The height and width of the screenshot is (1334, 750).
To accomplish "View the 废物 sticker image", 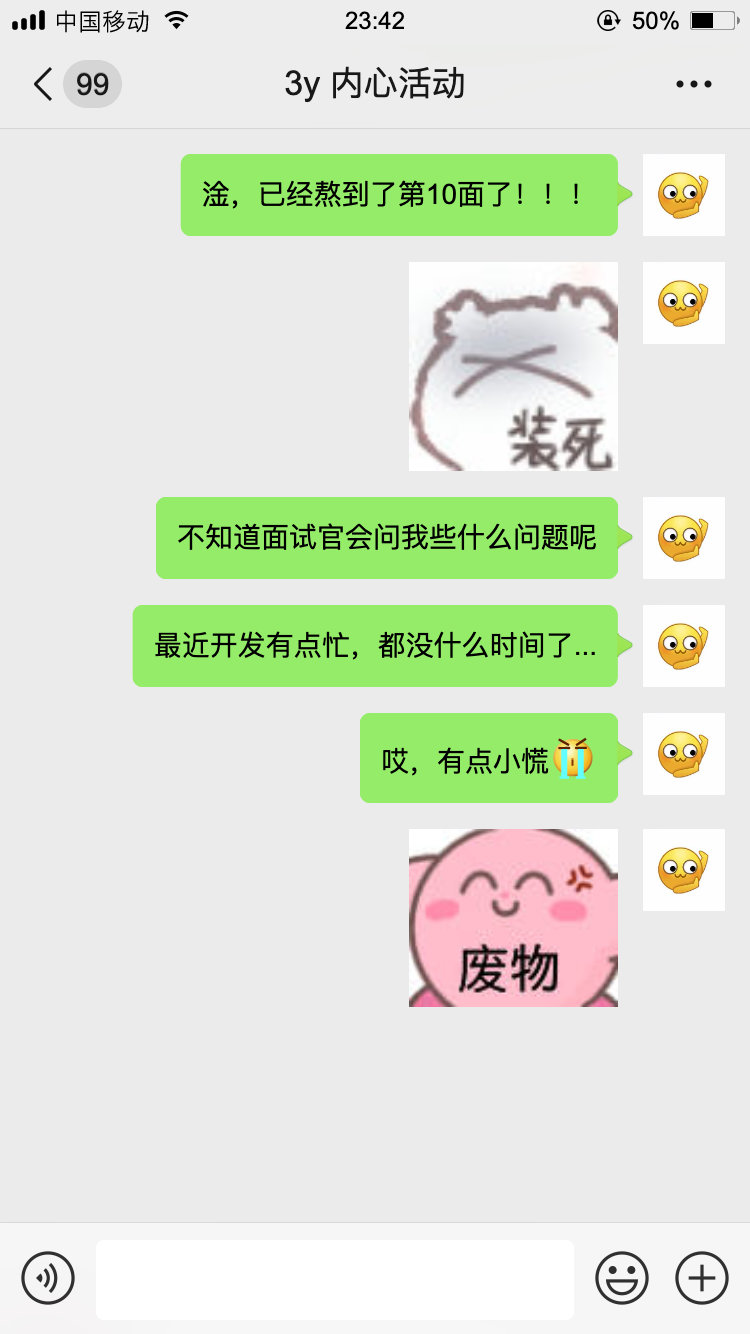I will click(513, 917).
